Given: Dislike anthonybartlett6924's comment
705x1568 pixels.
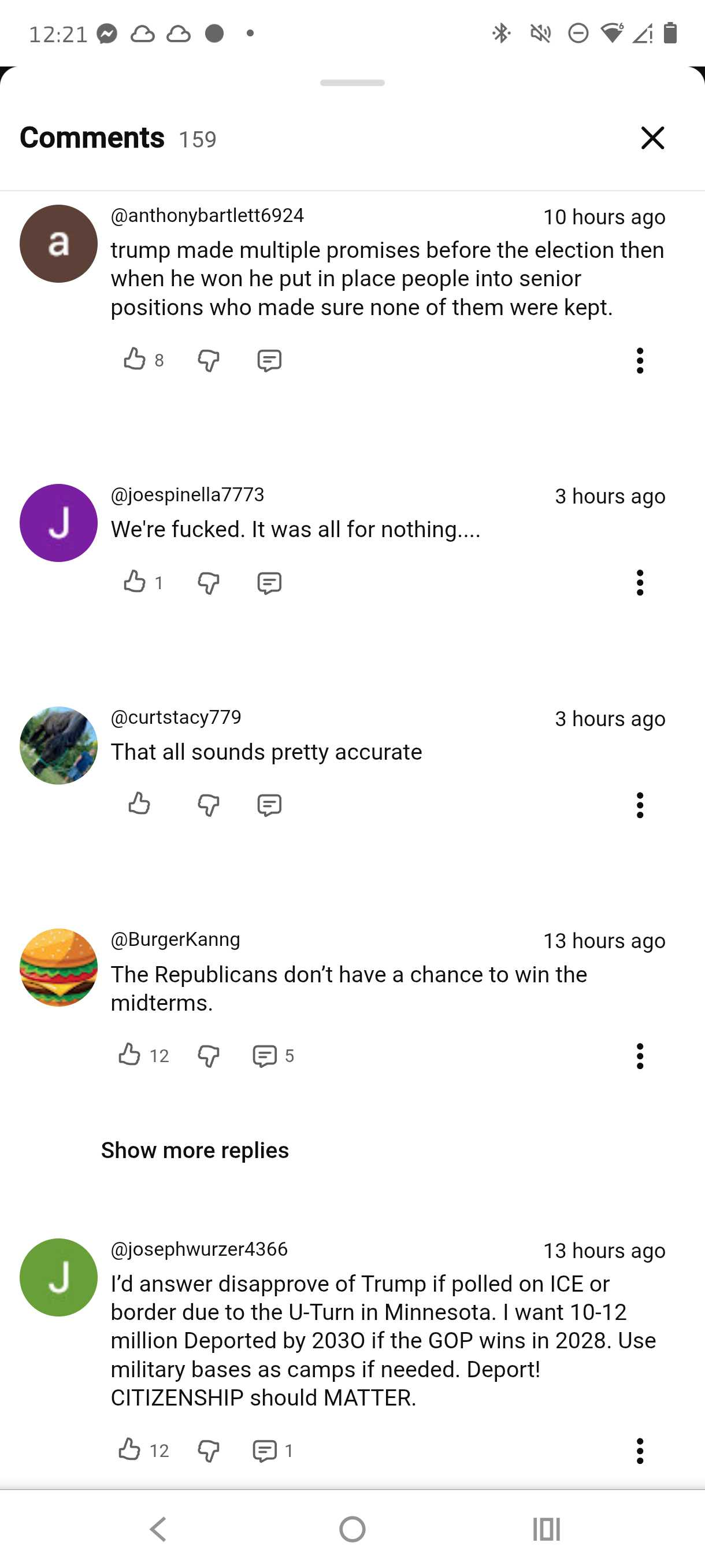Looking at the screenshot, I should pyautogui.click(x=208, y=360).
